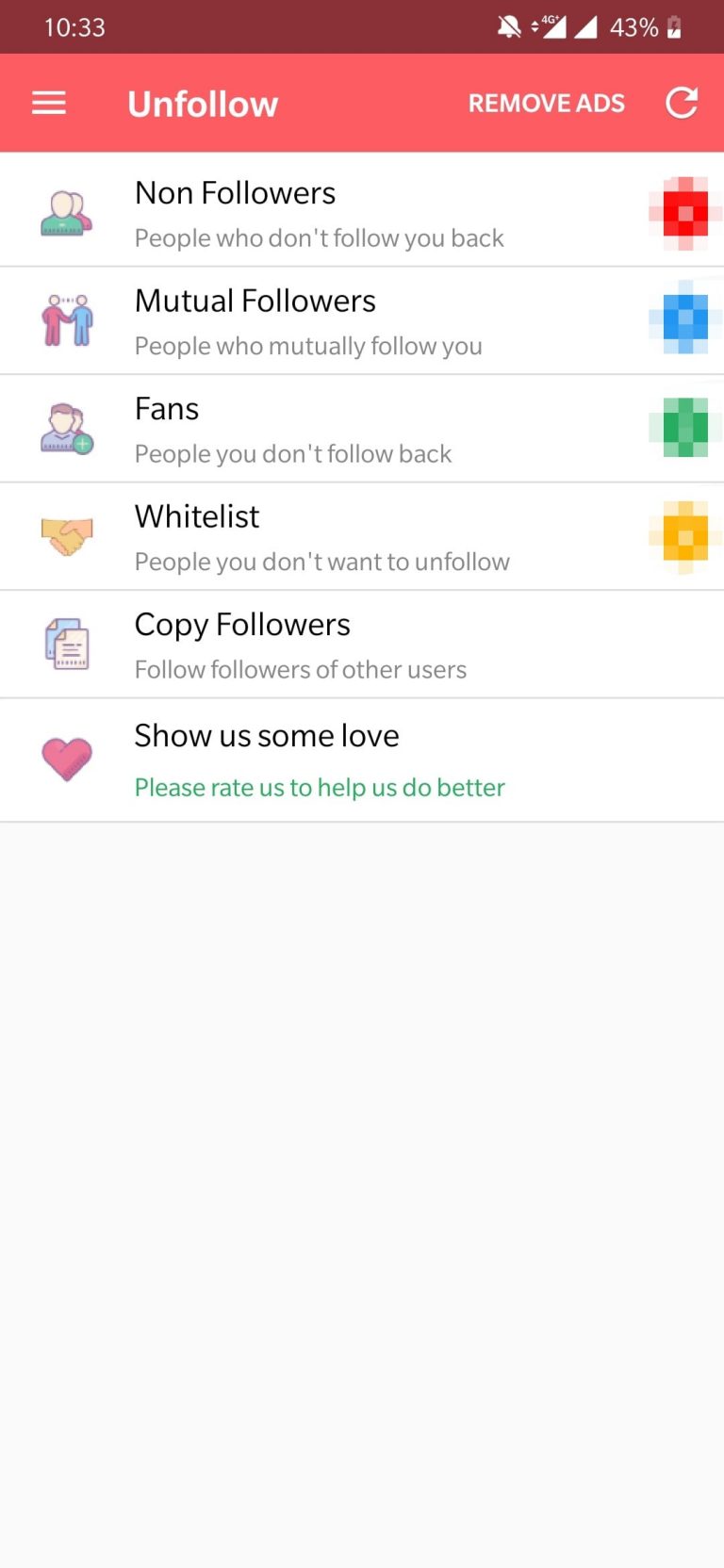Viewport: 724px width, 1568px height.
Task: Rate the app via Show us some love
Action: pyautogui.click(x=362, y=760)
